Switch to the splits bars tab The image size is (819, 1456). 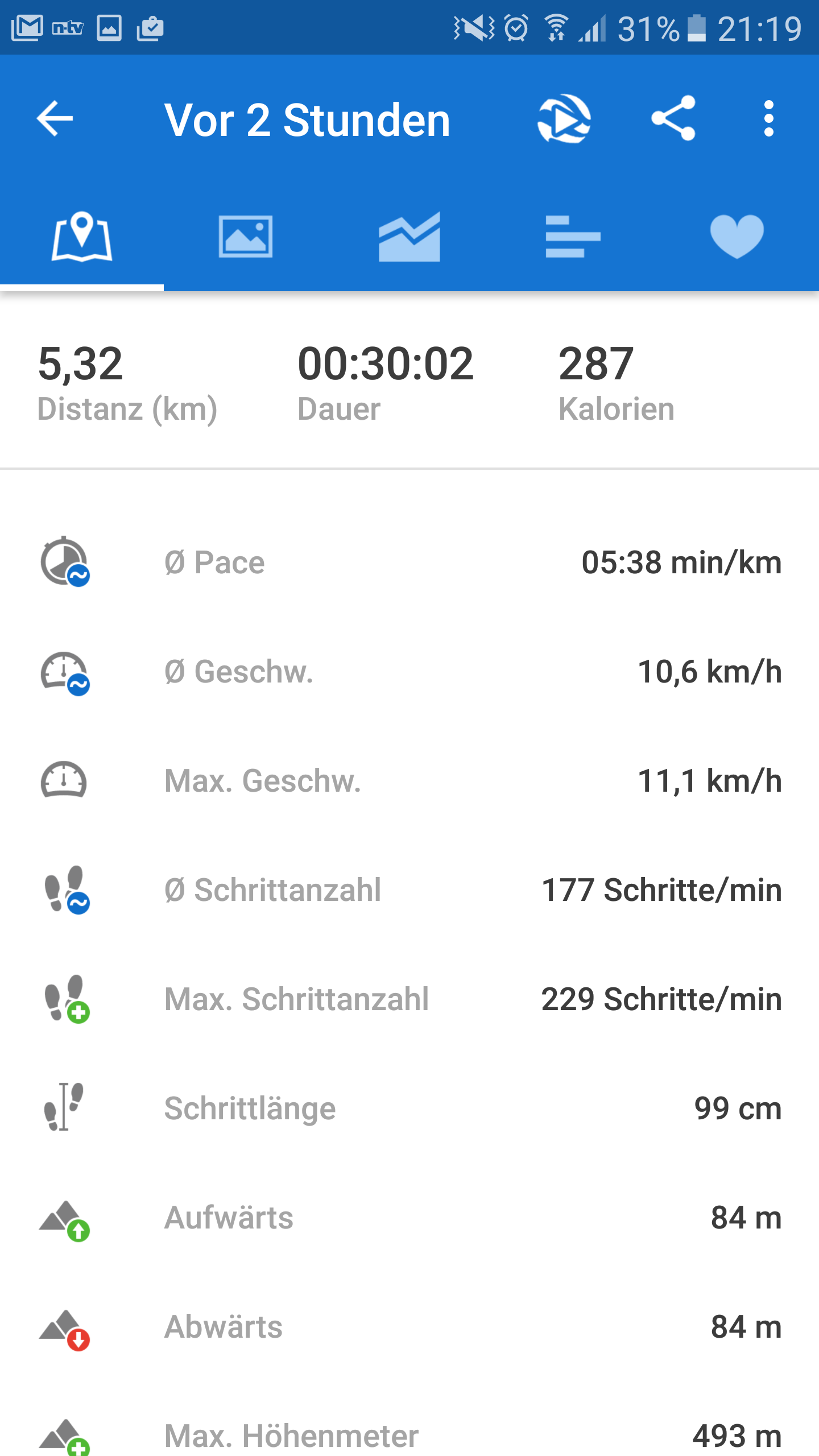coord(573,237)
